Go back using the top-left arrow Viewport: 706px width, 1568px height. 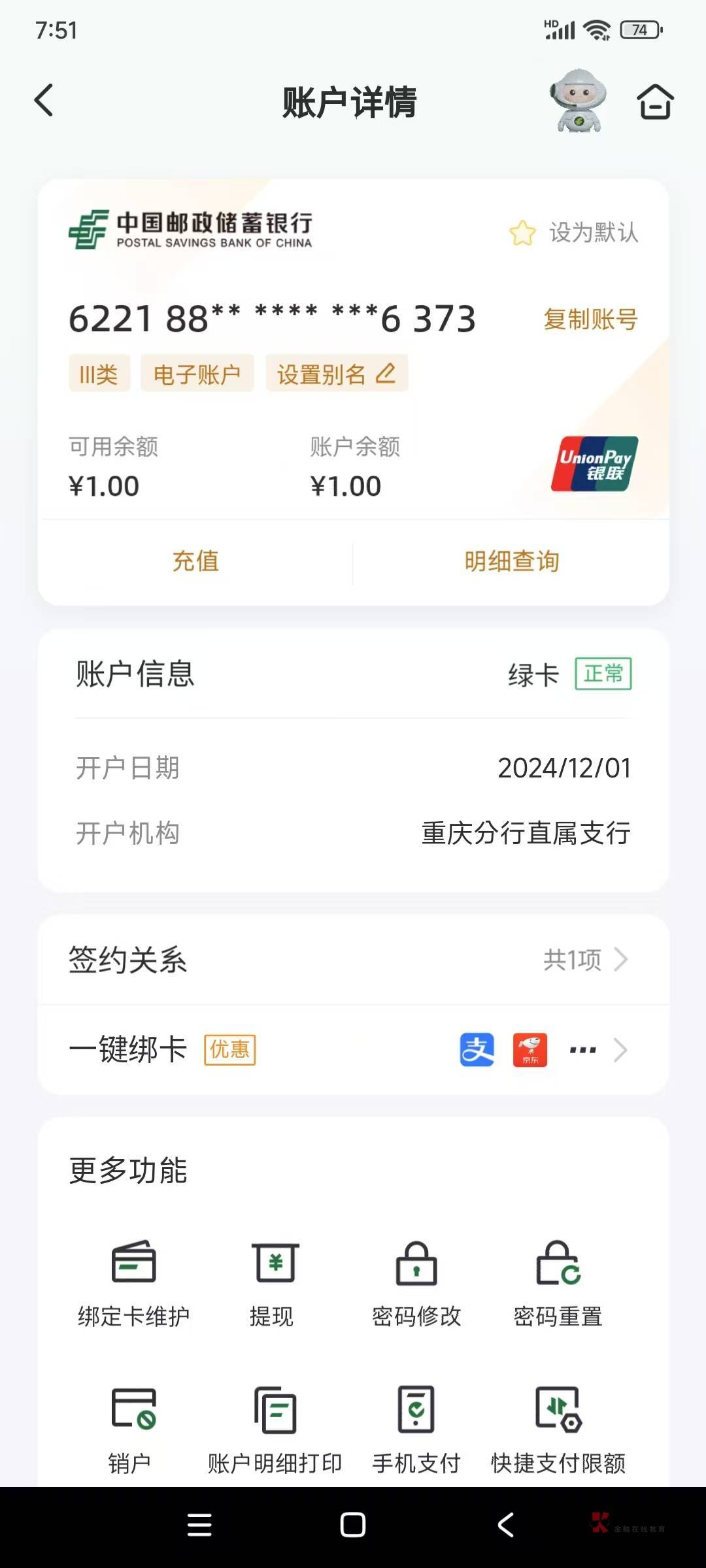(x=44, y=101)
